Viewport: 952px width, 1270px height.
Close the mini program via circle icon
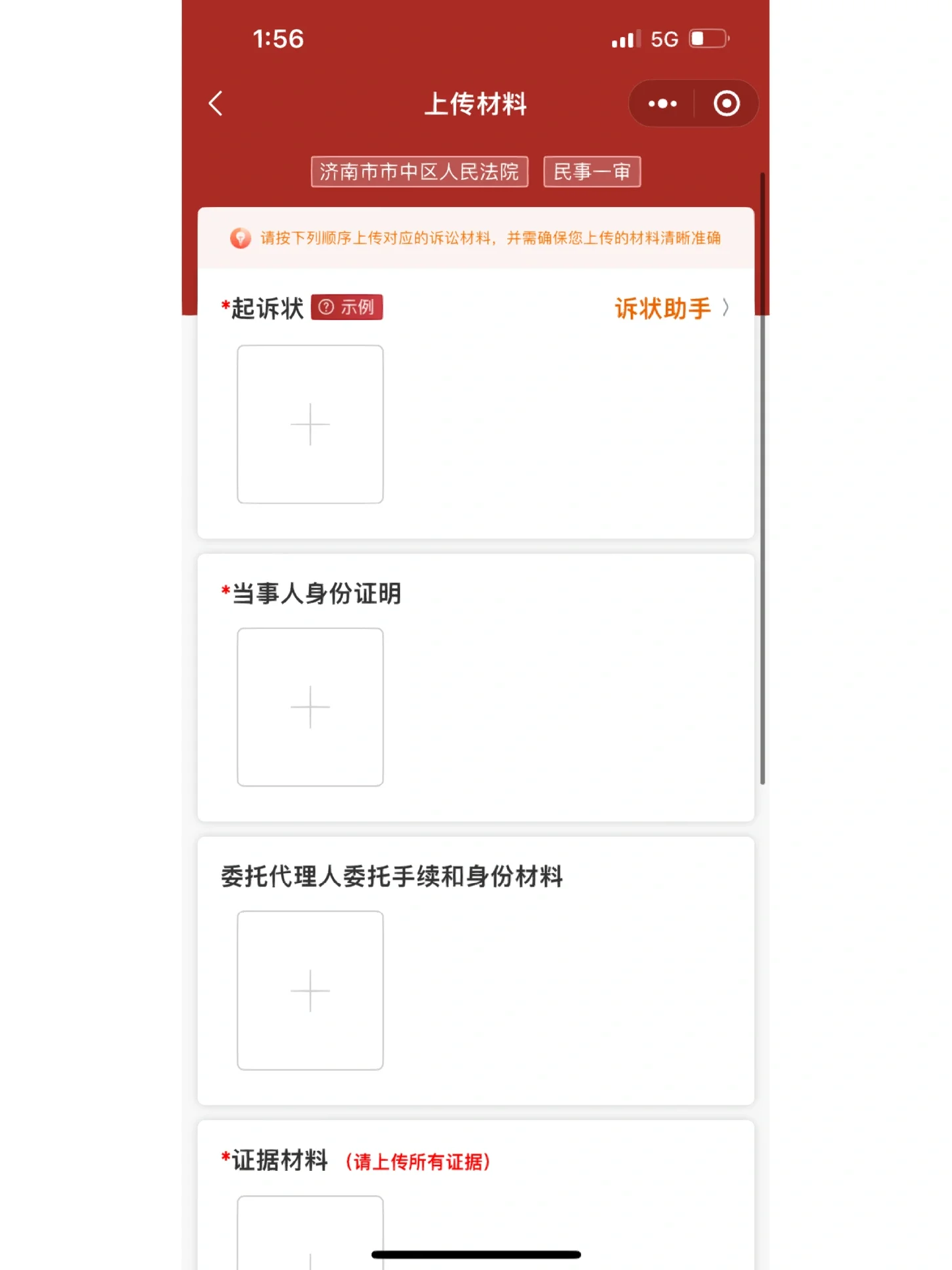coord(726,104)
